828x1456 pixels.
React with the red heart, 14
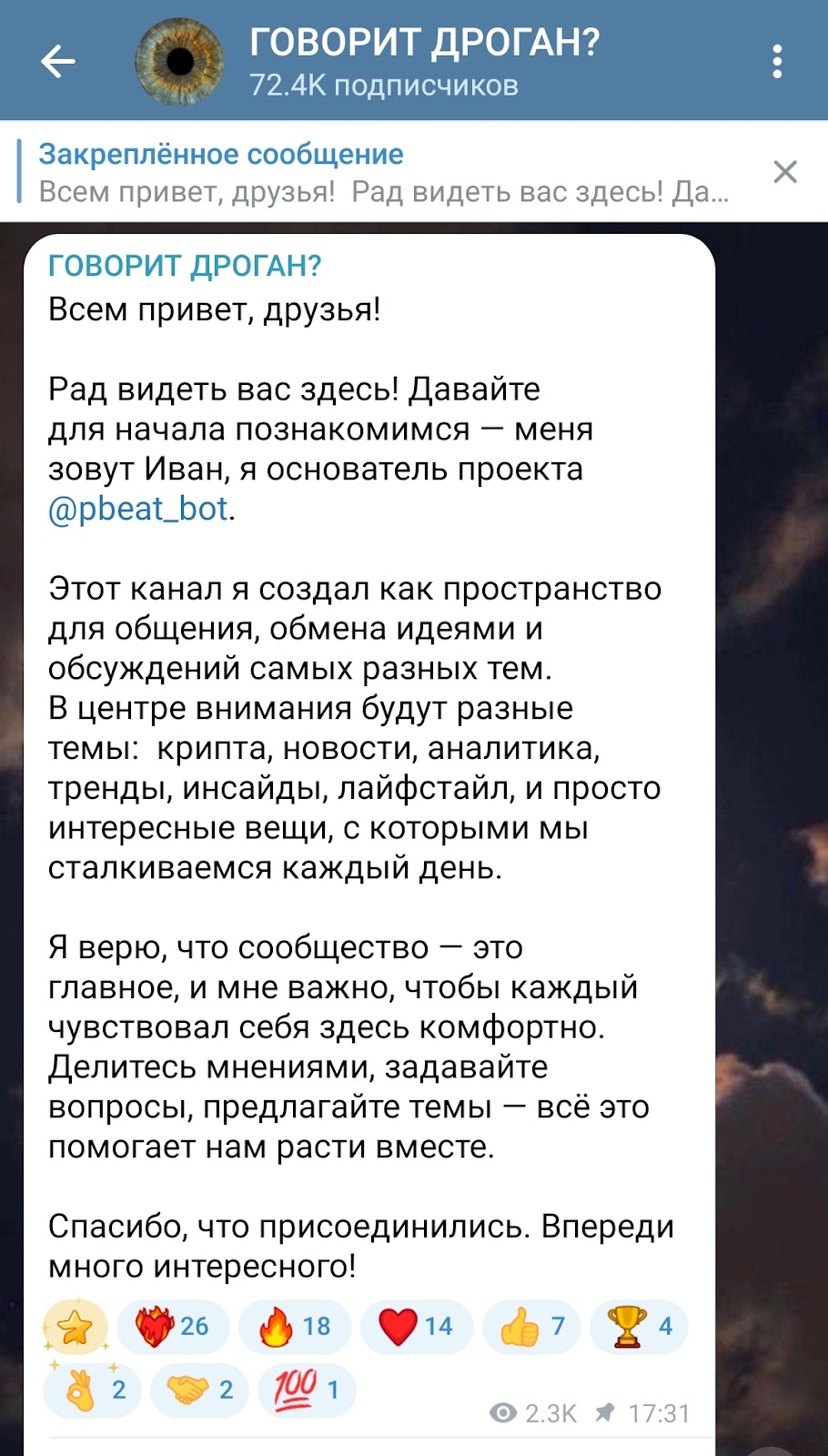416,1327
